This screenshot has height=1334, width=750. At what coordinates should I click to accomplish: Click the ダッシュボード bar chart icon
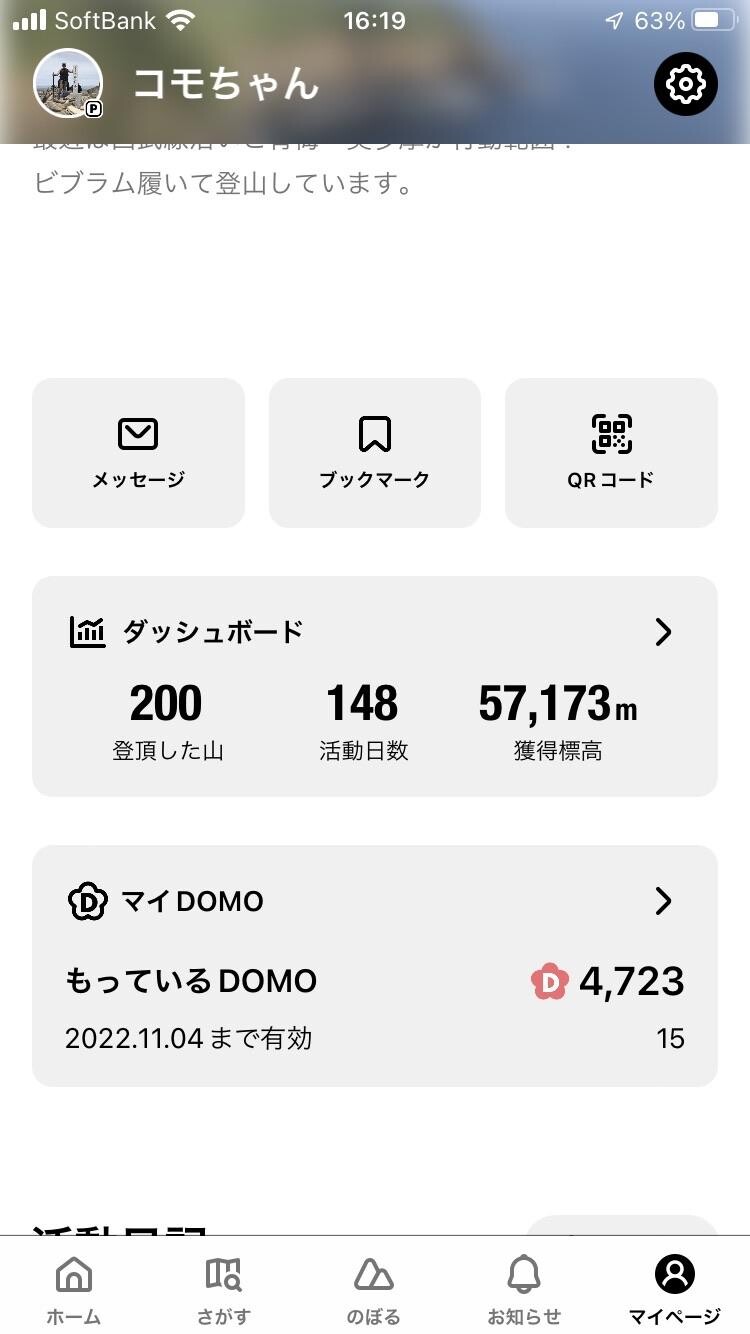[88, 631]
